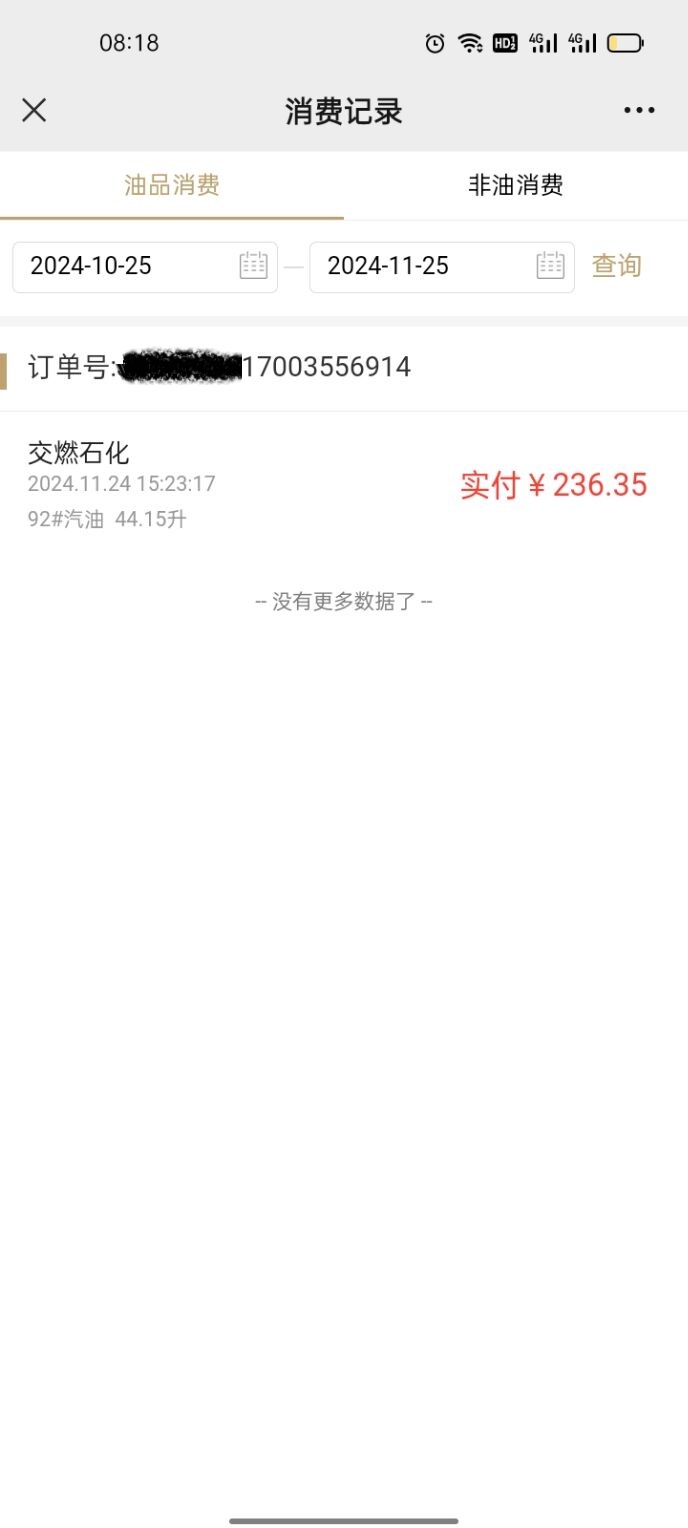Viewport: 688px width, 1528px height.
Task: Close the 消费记录 page
Action: [x=34, y=110]
